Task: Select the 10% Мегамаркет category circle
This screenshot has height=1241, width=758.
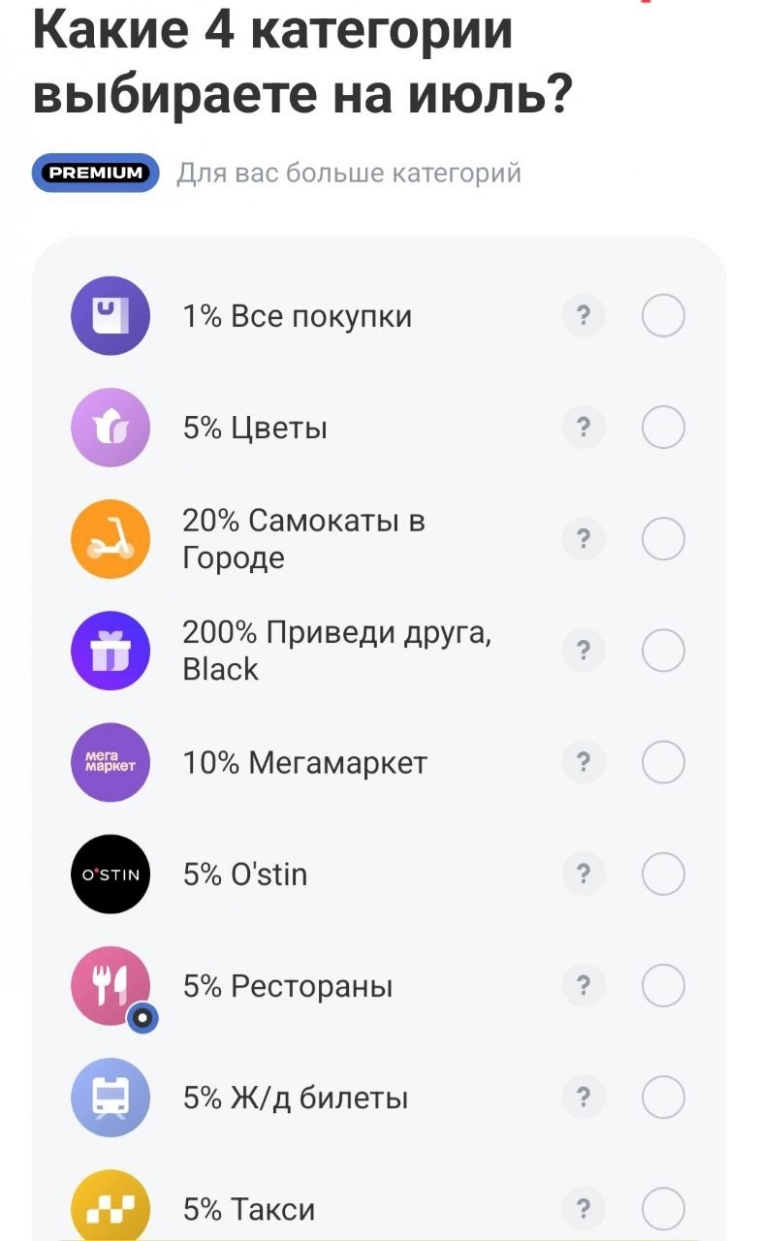Action: [664, 763]
